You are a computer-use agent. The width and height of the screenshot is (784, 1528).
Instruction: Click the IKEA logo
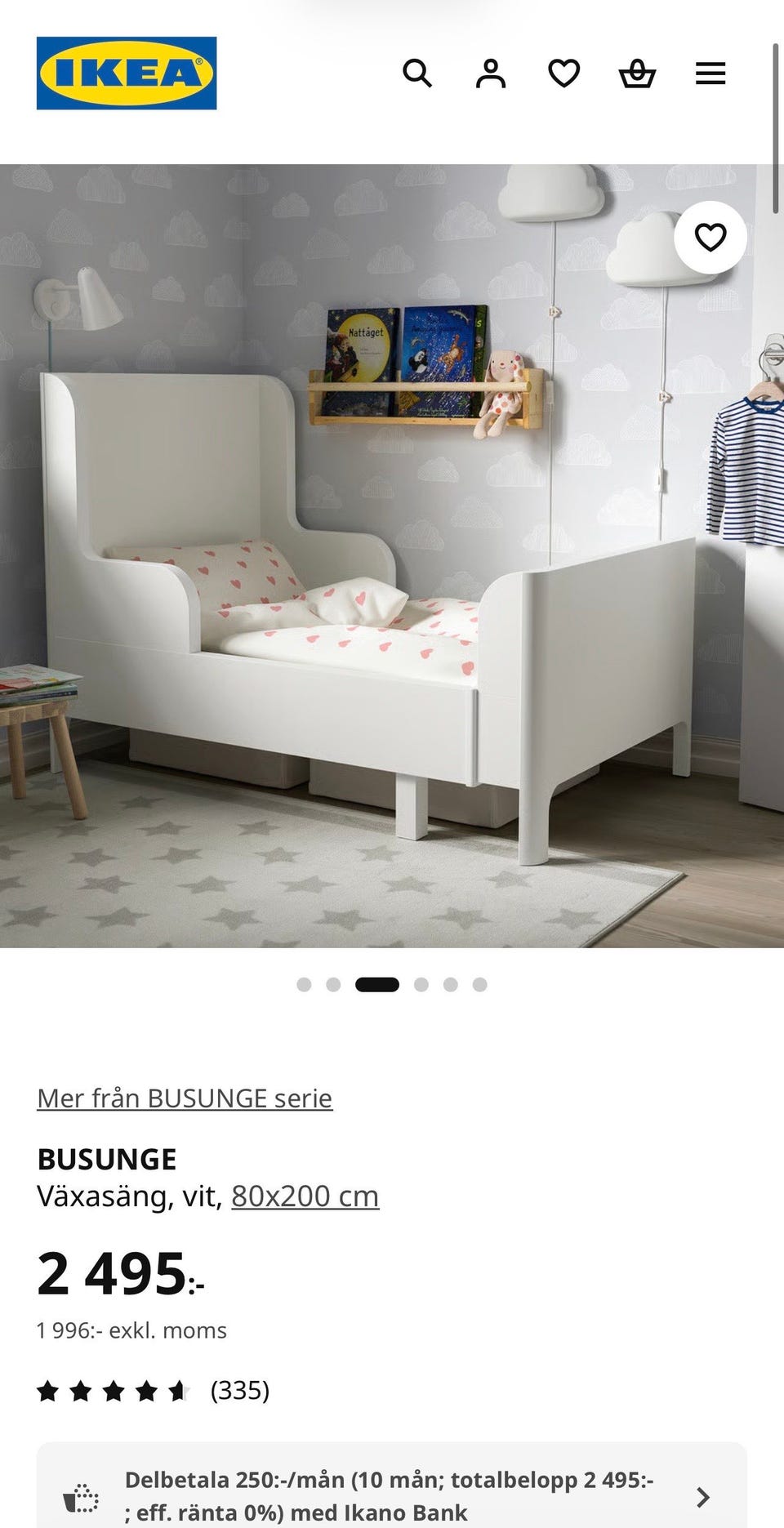pos(124,72)
